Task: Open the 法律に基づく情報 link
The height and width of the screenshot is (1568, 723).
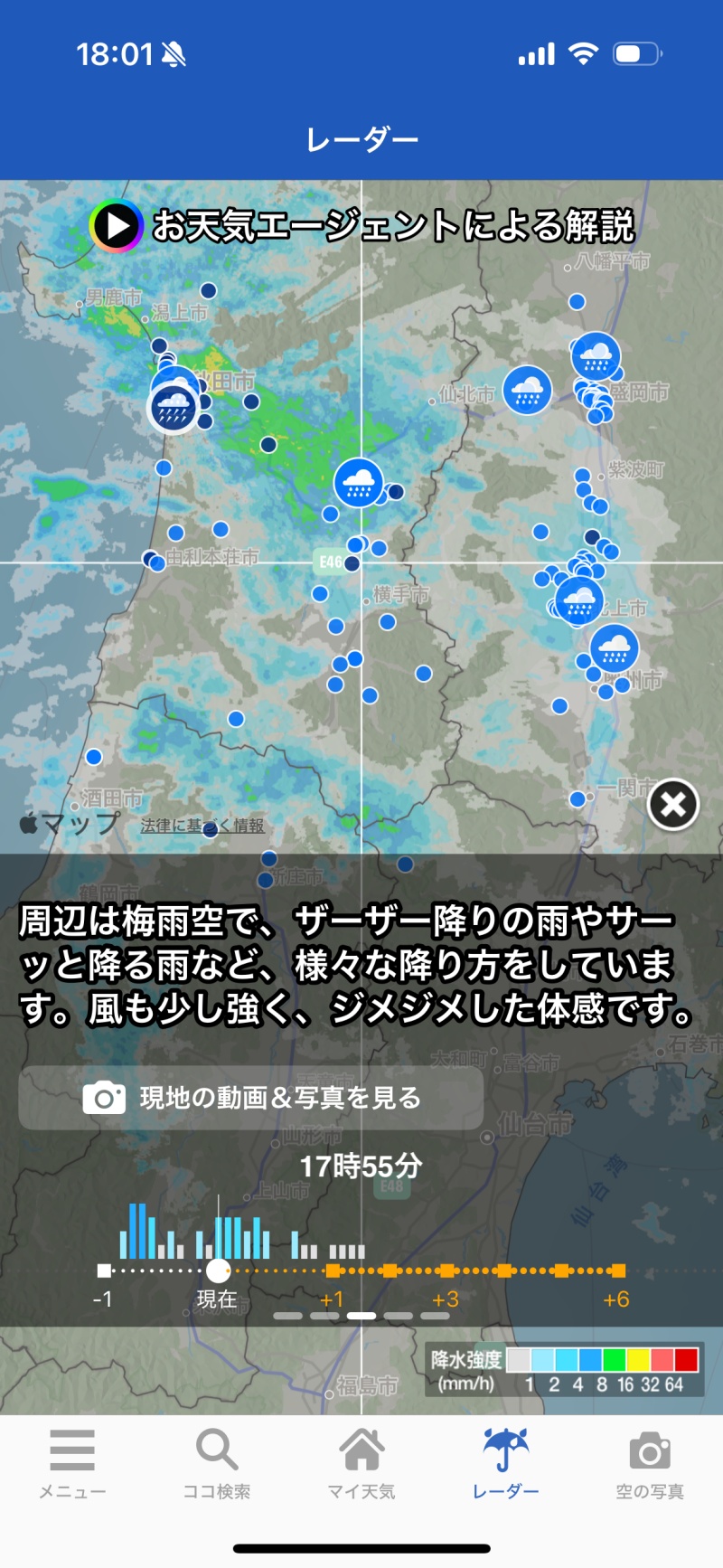Action: pos(202,826)
